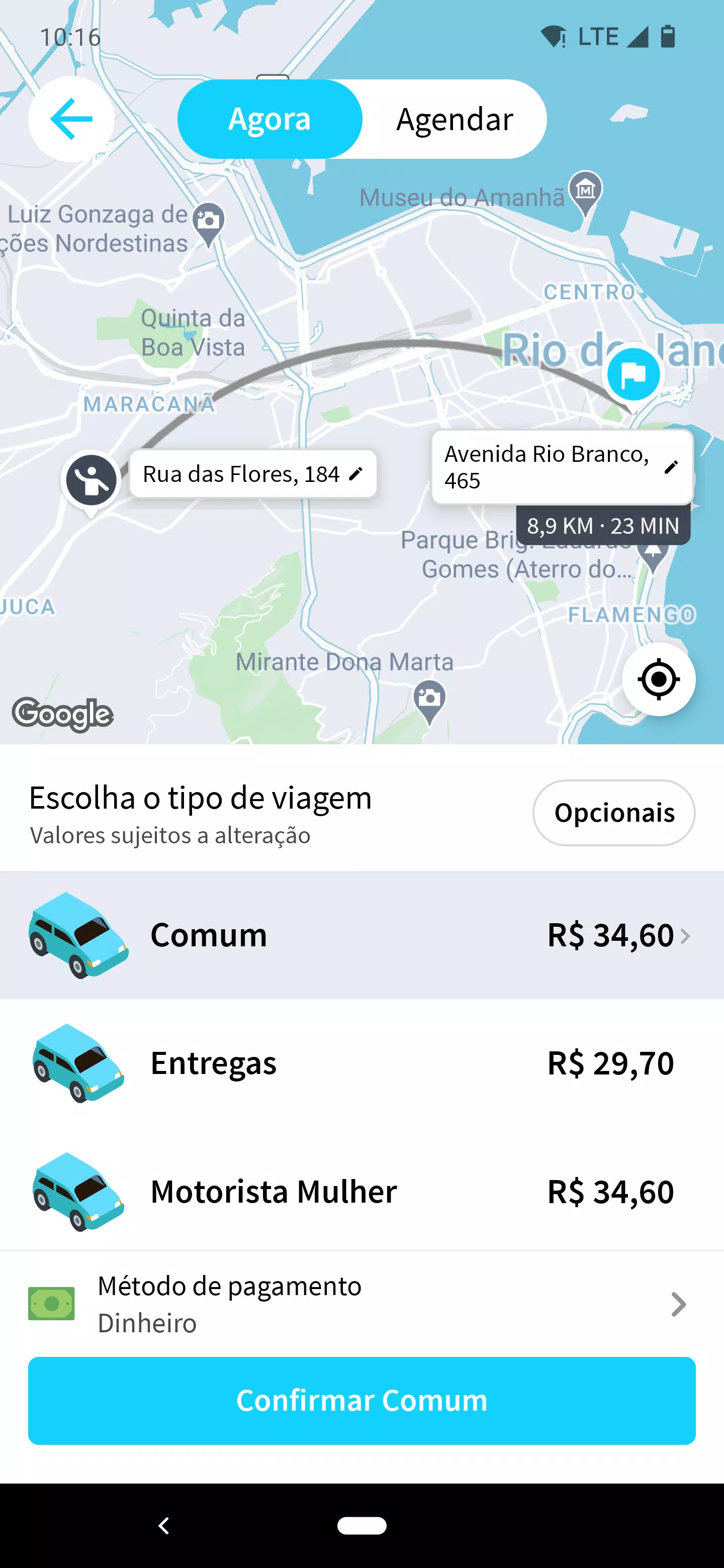
Task: Select the Comum ride type
Action: pos(361,935)
